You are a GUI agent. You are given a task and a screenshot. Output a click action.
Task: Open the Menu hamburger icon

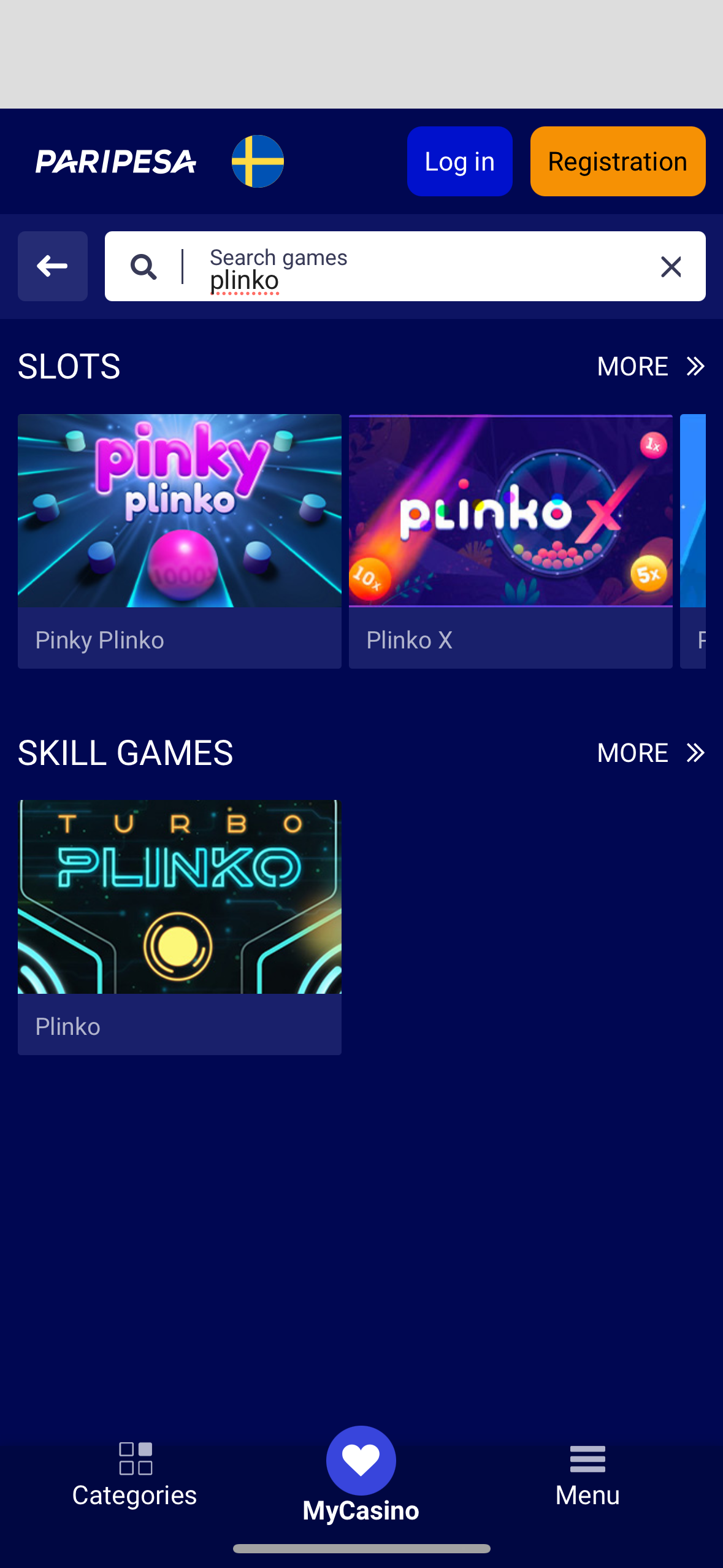587,1459
